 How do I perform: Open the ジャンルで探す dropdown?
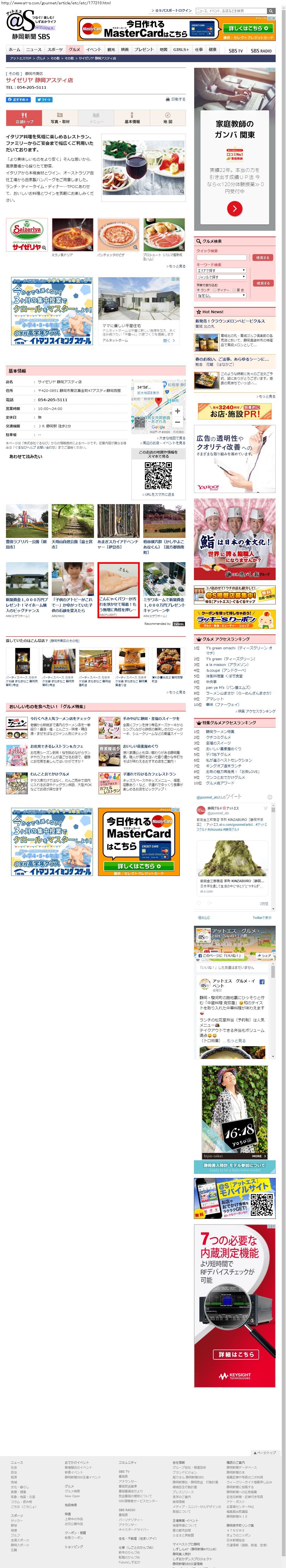pyautogui.click(x=221, y=276)
